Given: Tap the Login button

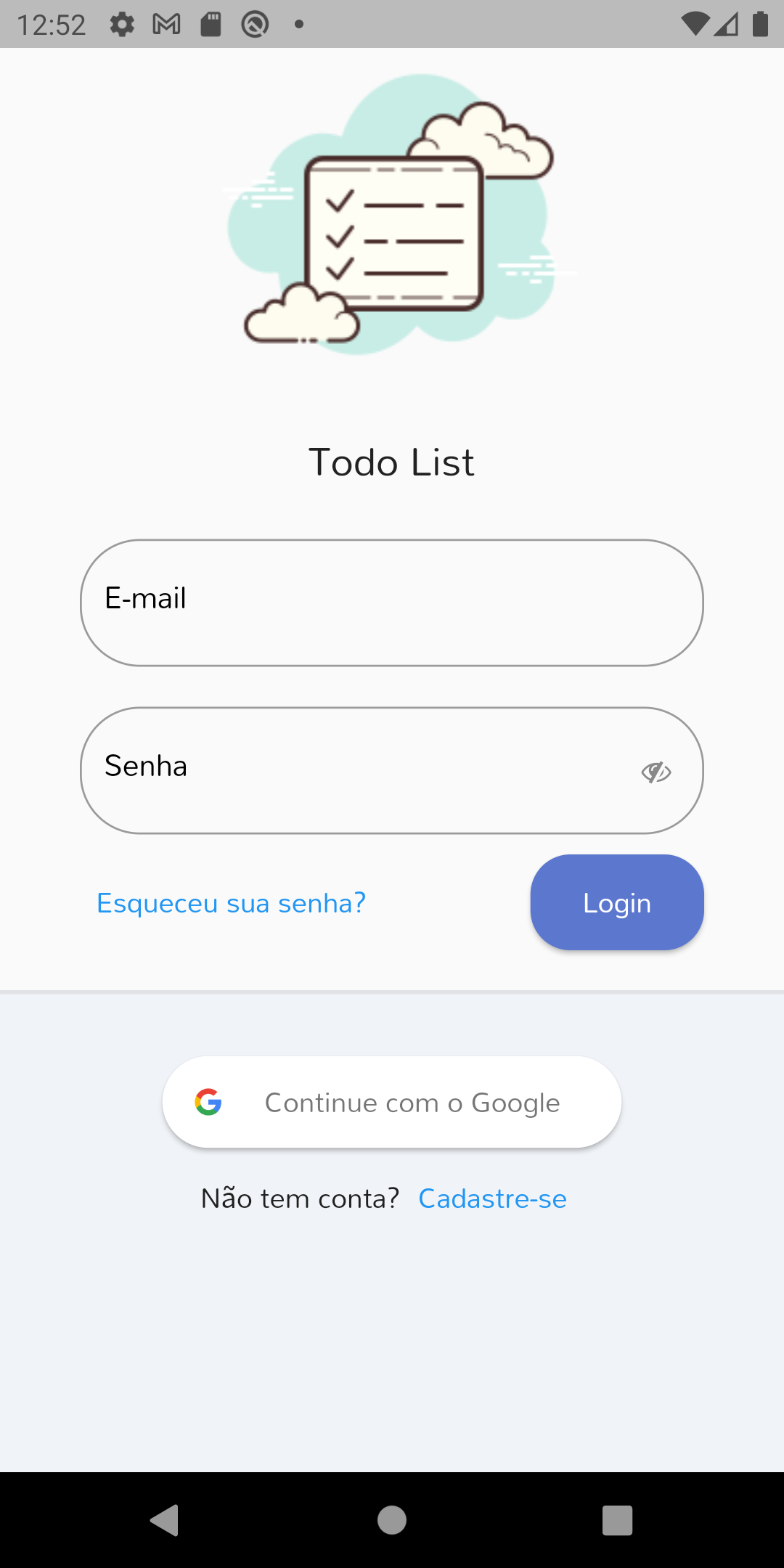Looking at the screenshot, I should pos(617,902).
